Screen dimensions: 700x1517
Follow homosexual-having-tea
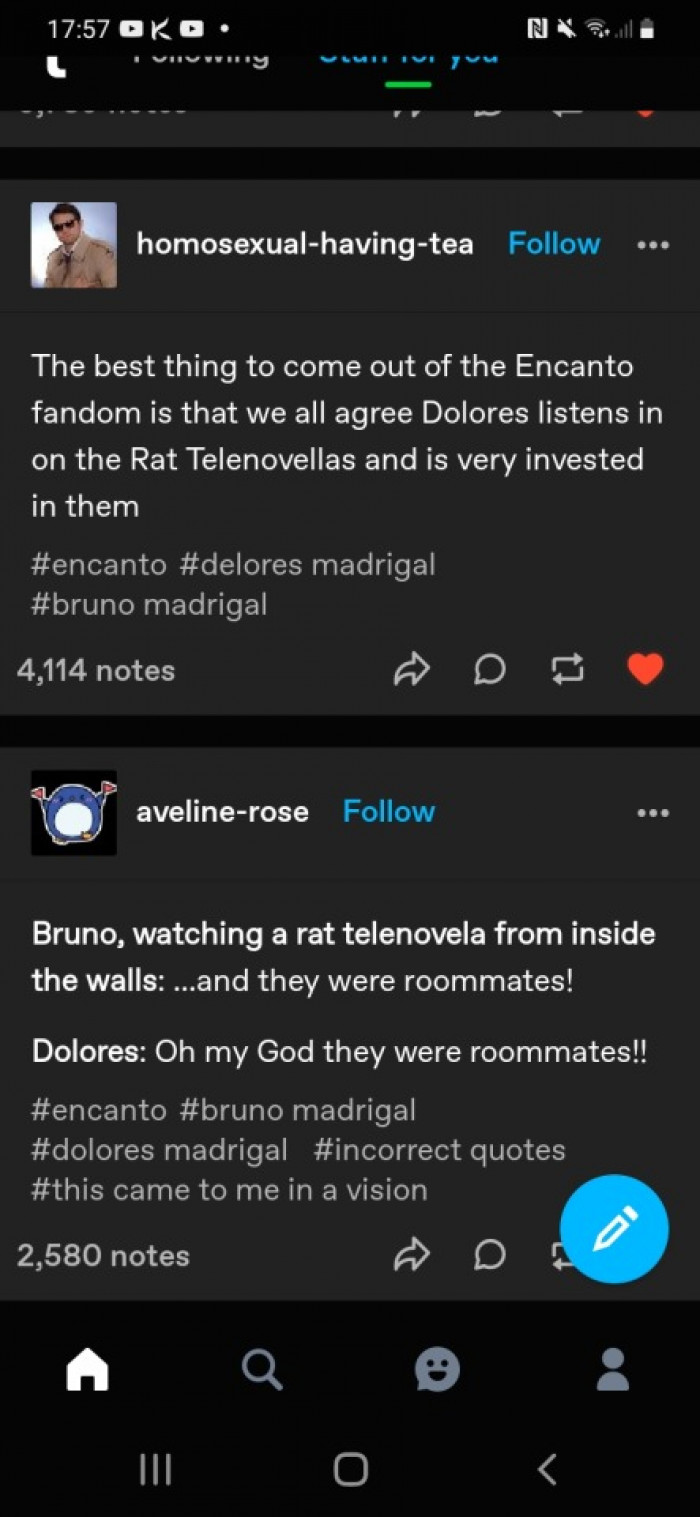[x=554, y=244]
